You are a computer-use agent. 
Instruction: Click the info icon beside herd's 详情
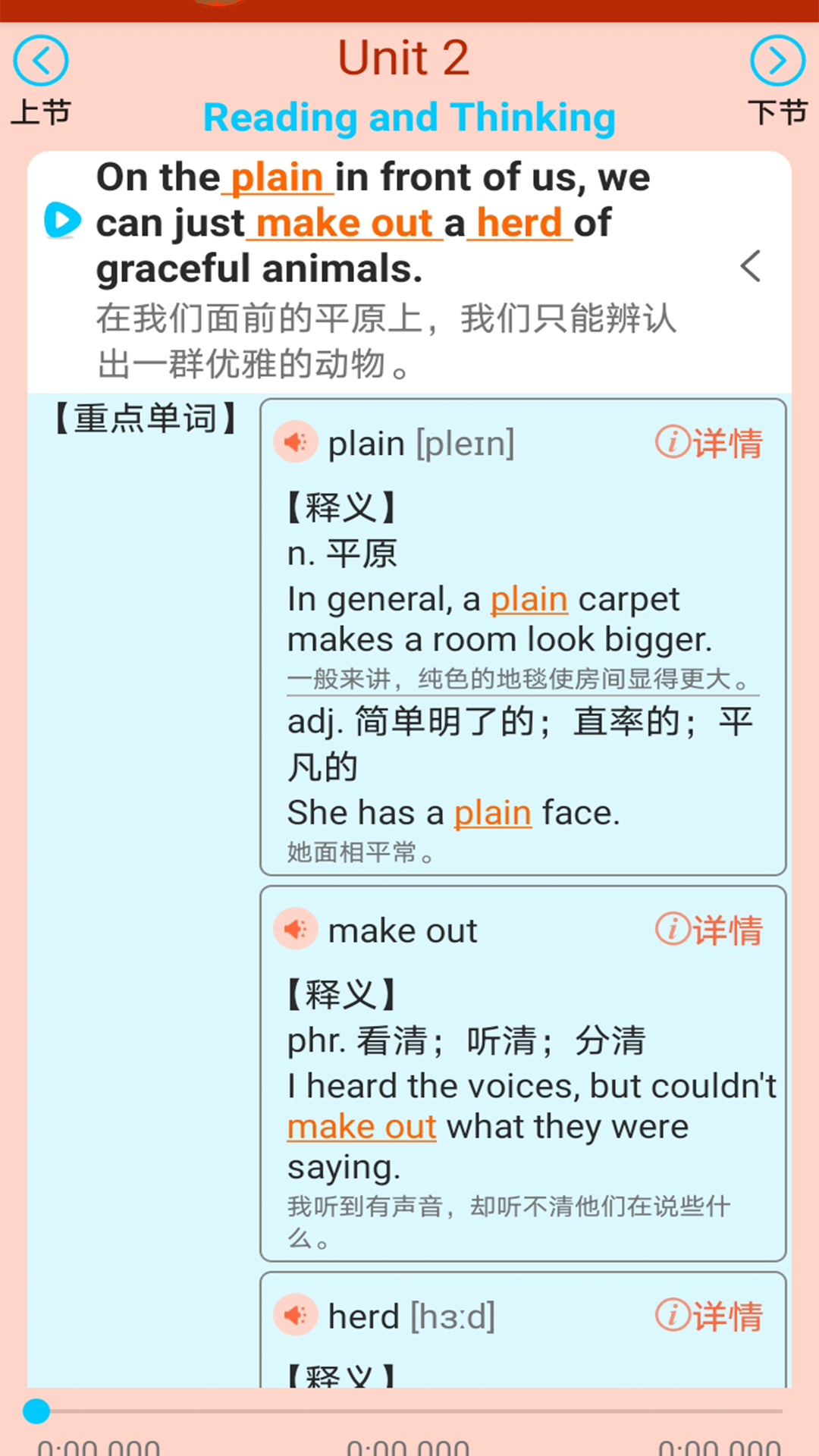(x=670, y=1314)
